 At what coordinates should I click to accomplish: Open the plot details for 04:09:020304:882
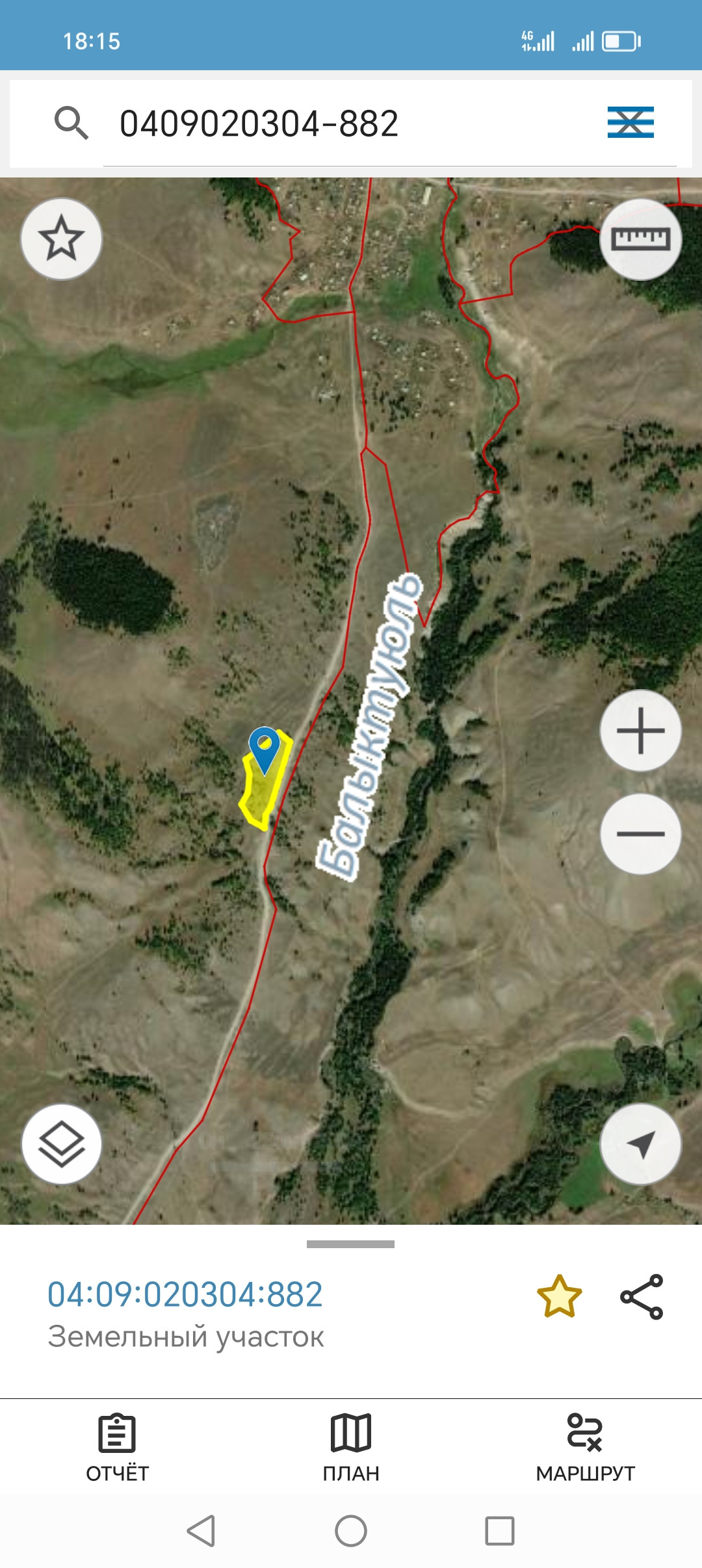point(185,1294)
